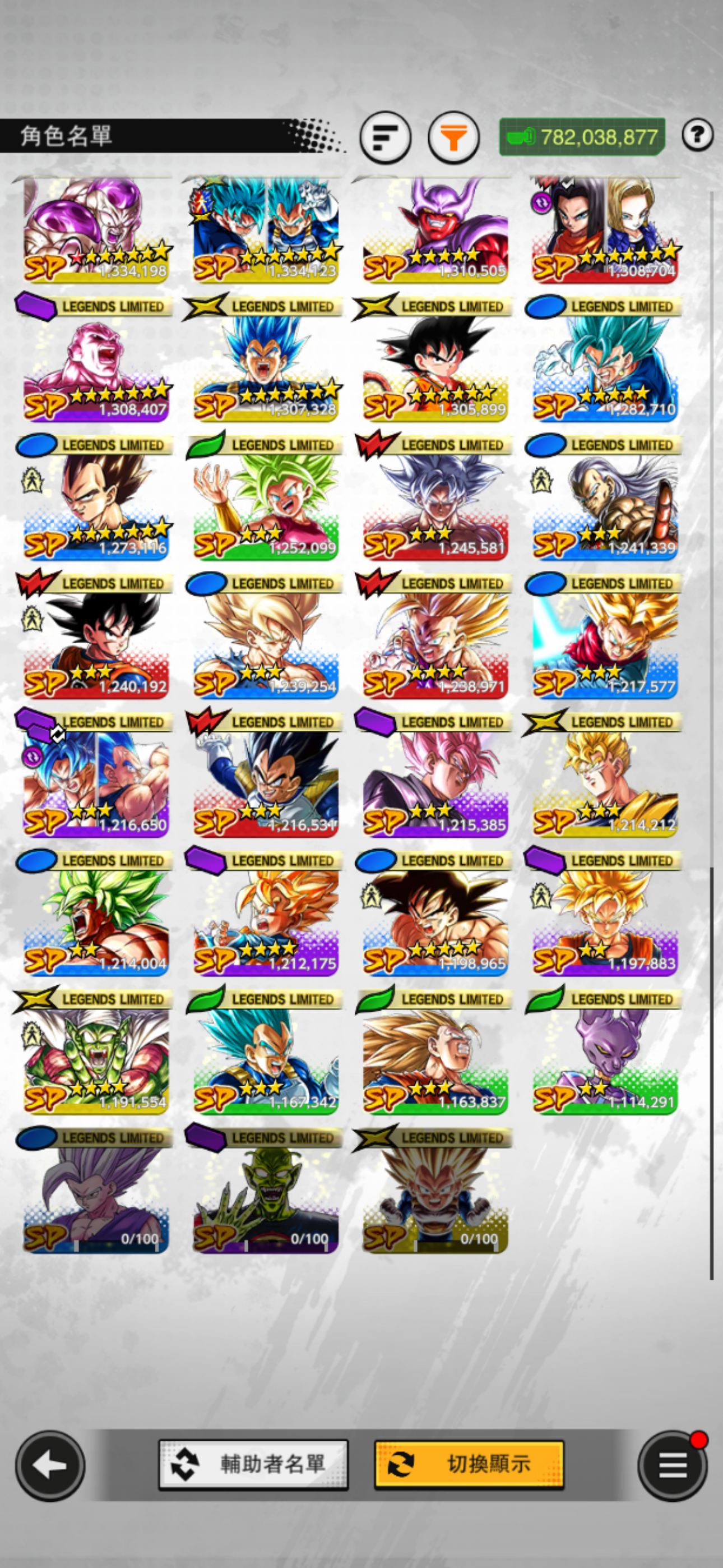This screenshot has height=1568, width=723.
Task: Open the Janemba card with 1,310,505
Action: tap(435, 230)
